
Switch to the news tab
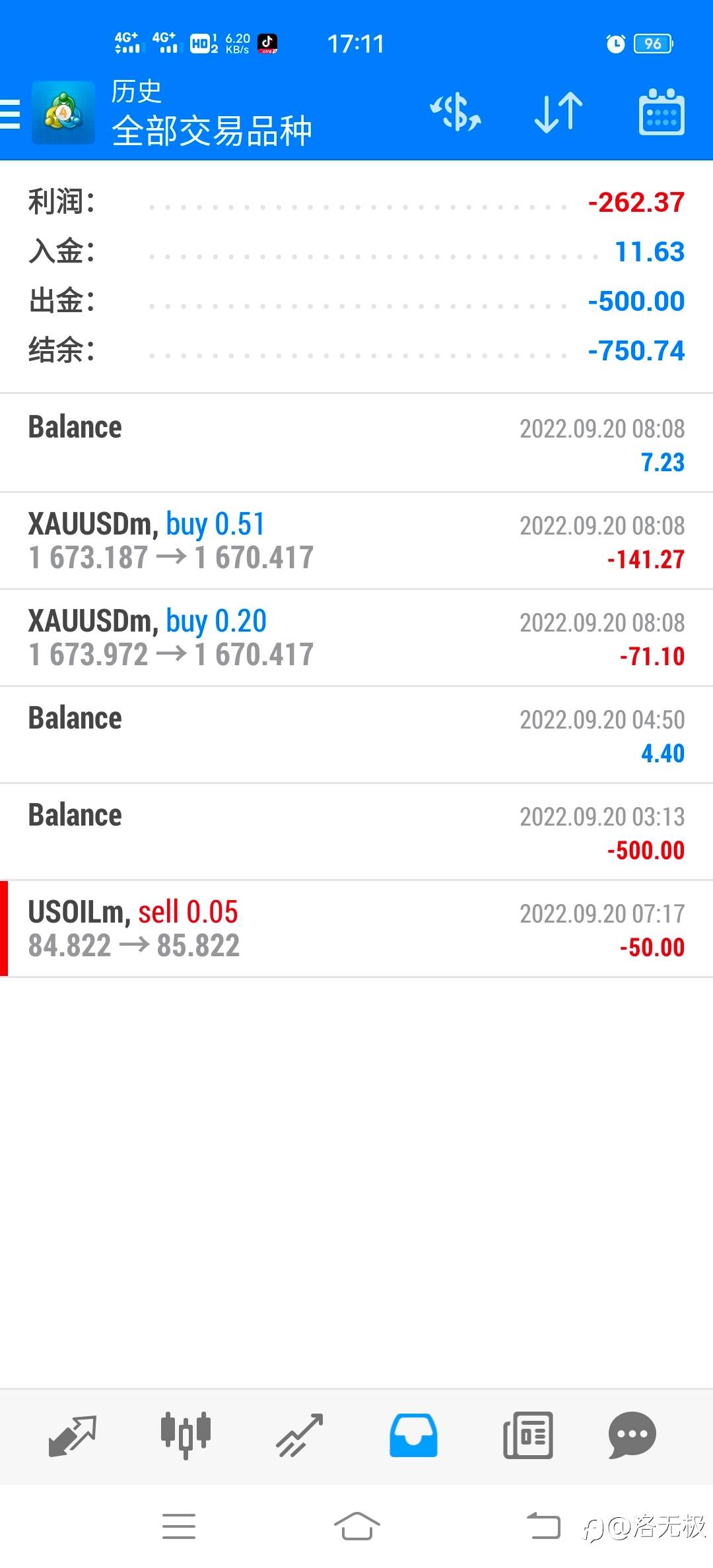click(x=527, y=1436)
